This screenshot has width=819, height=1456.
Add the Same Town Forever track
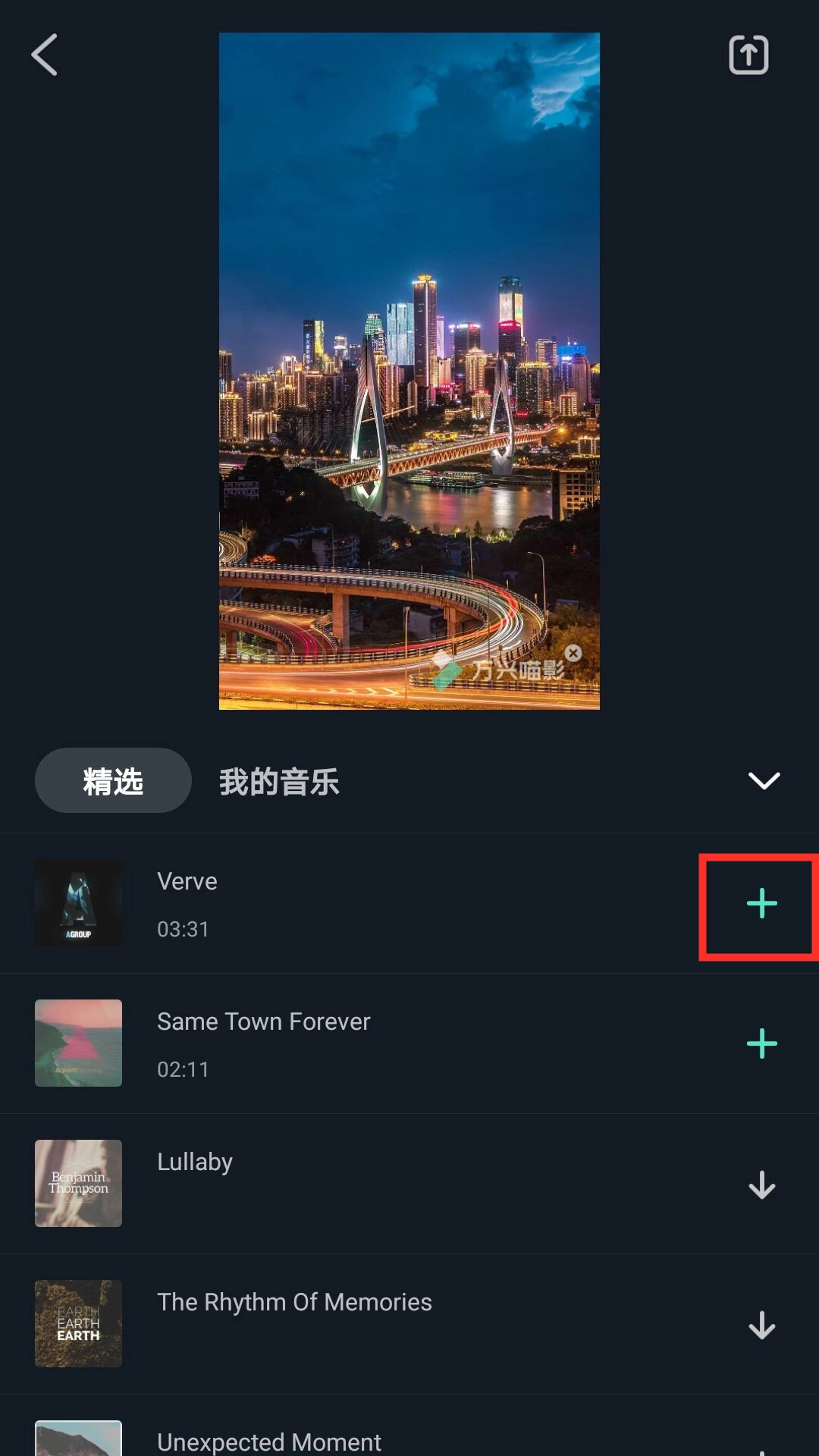pyautogui.click(x=761, y=1044)
